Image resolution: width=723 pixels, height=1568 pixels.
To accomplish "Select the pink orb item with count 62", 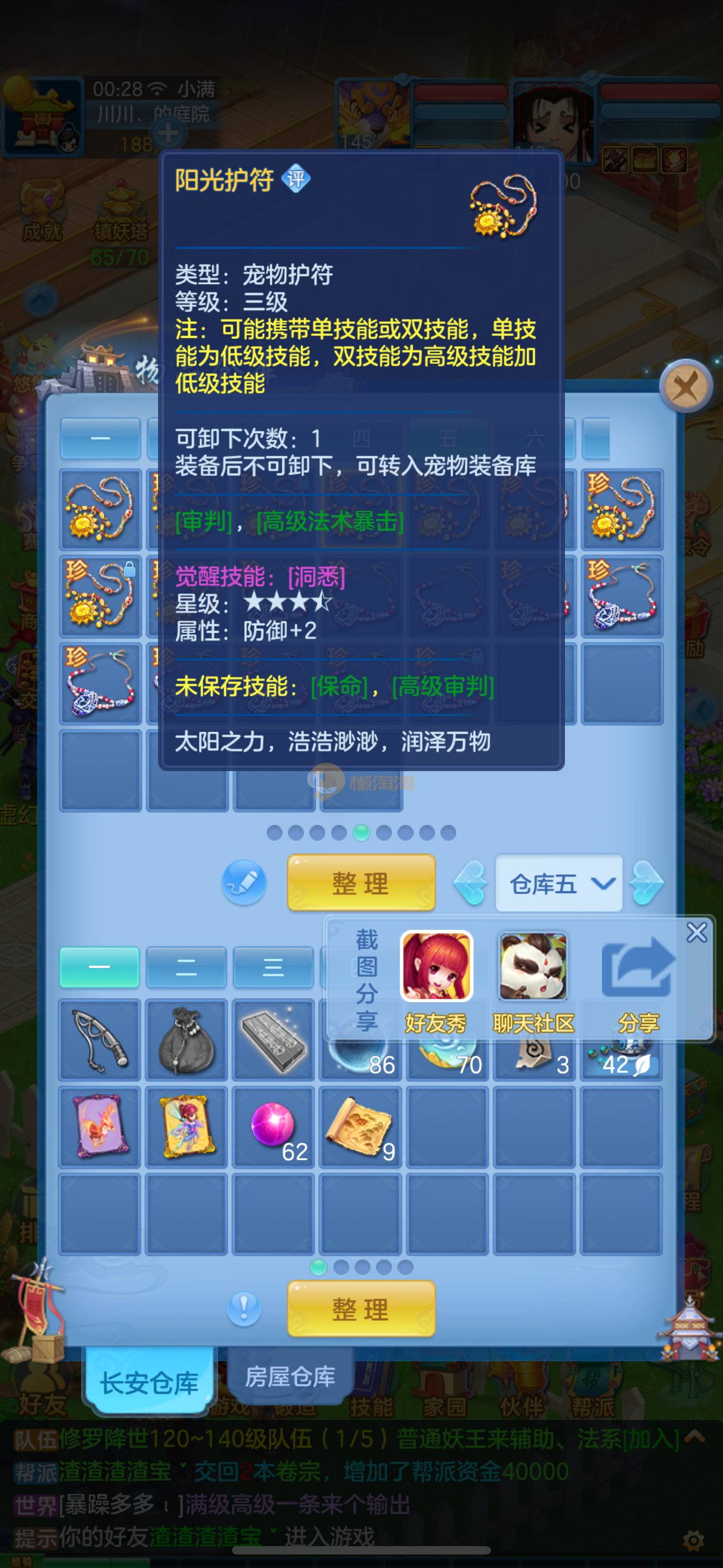I will click(272, 1127).
